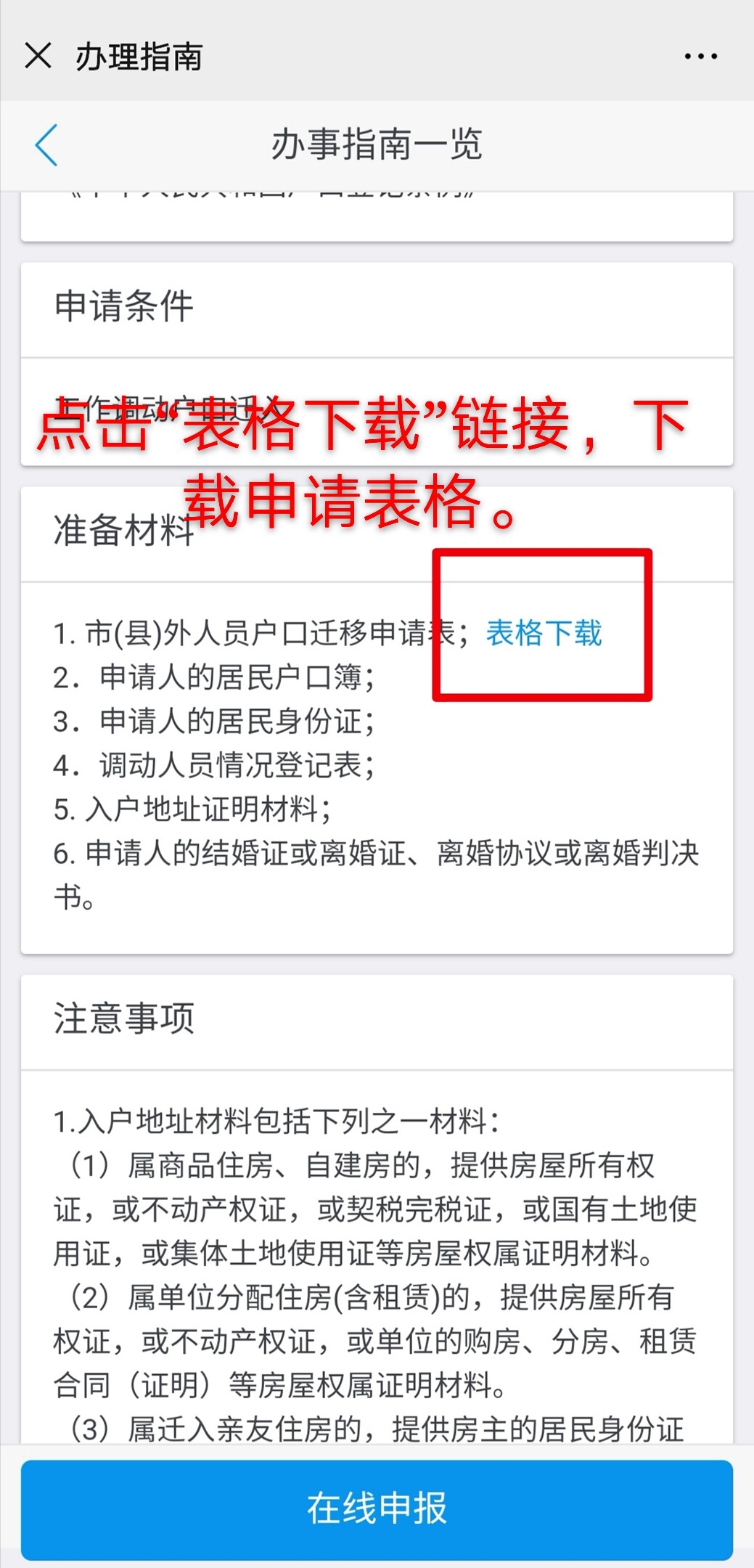
Task: Tap the 在线申报 button
Action: coord(377,1508)
